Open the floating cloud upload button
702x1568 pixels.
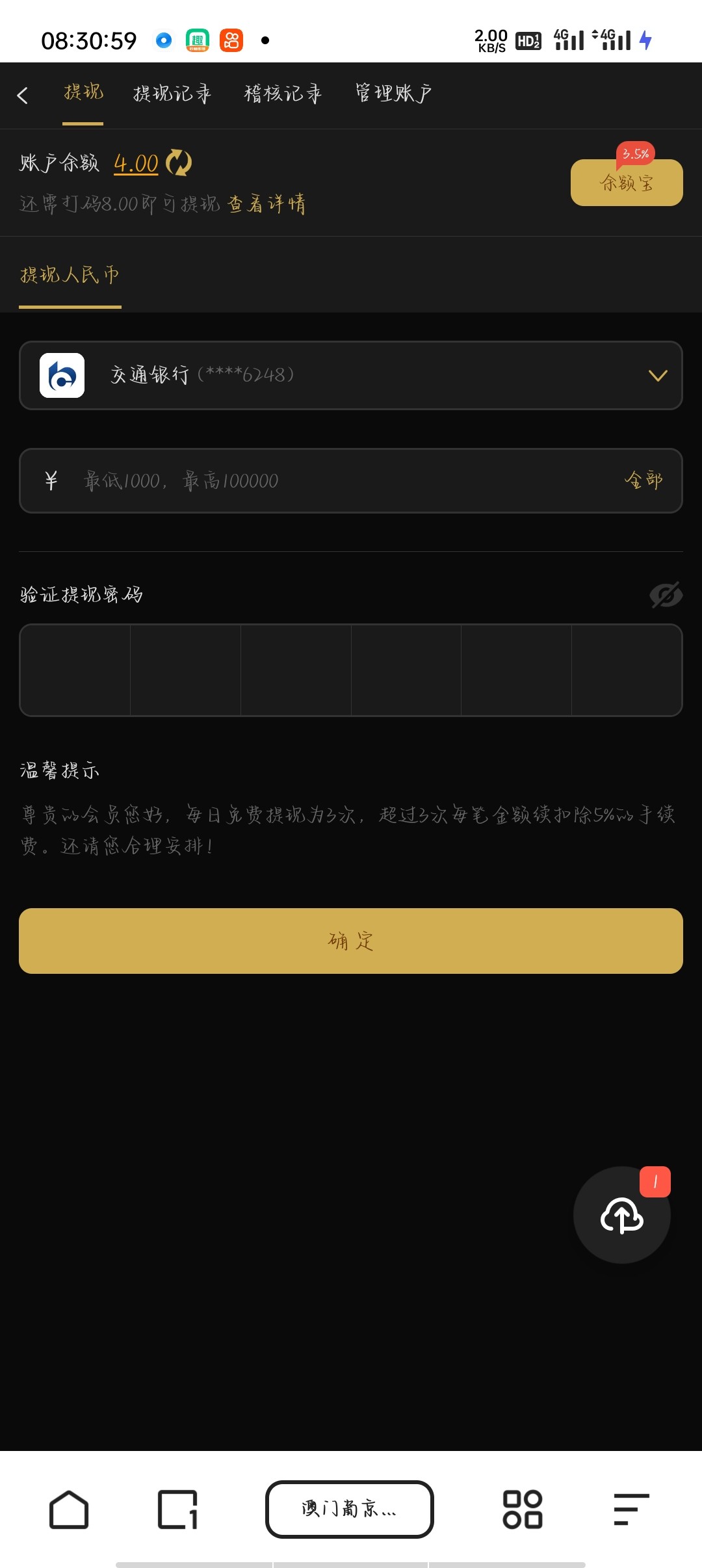621,1215
